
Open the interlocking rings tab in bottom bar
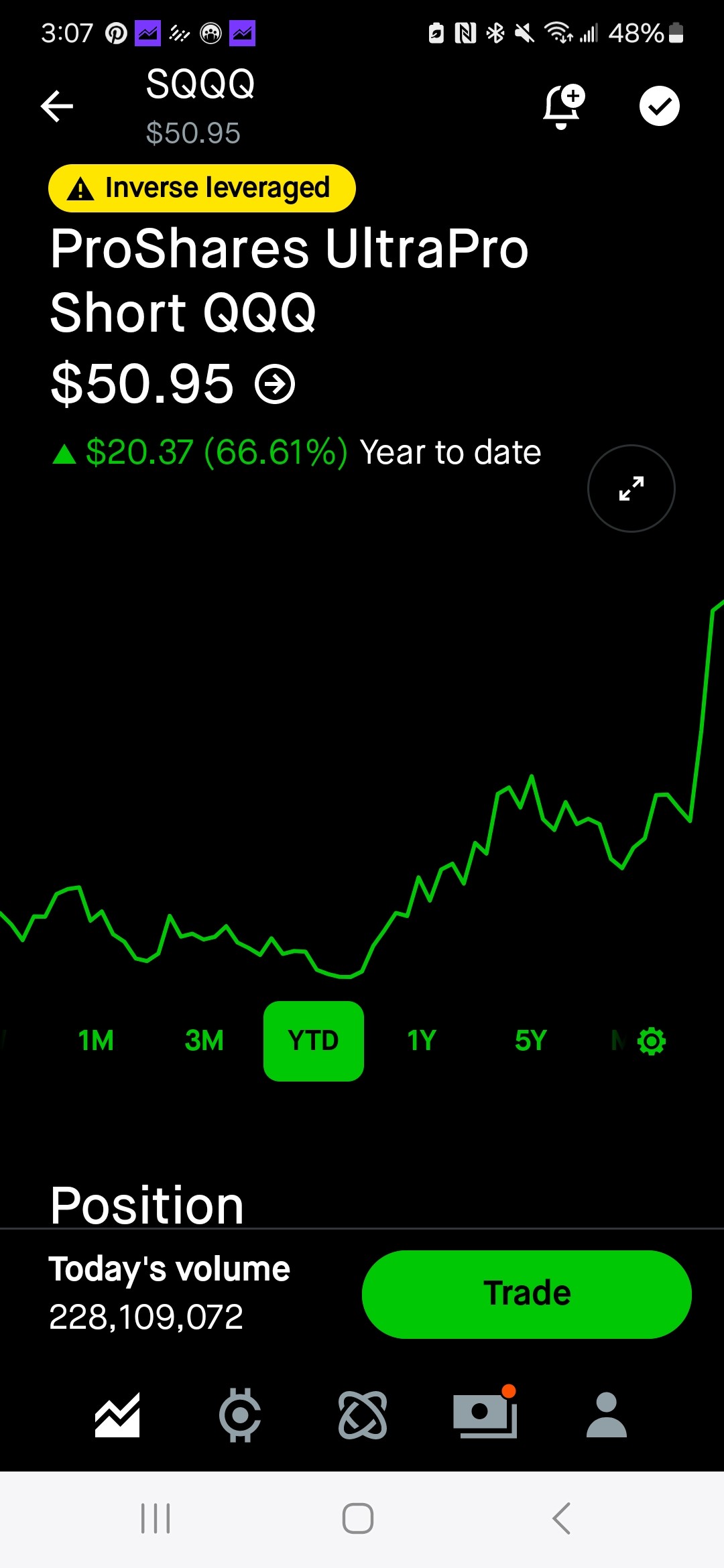pos(363,1415)
